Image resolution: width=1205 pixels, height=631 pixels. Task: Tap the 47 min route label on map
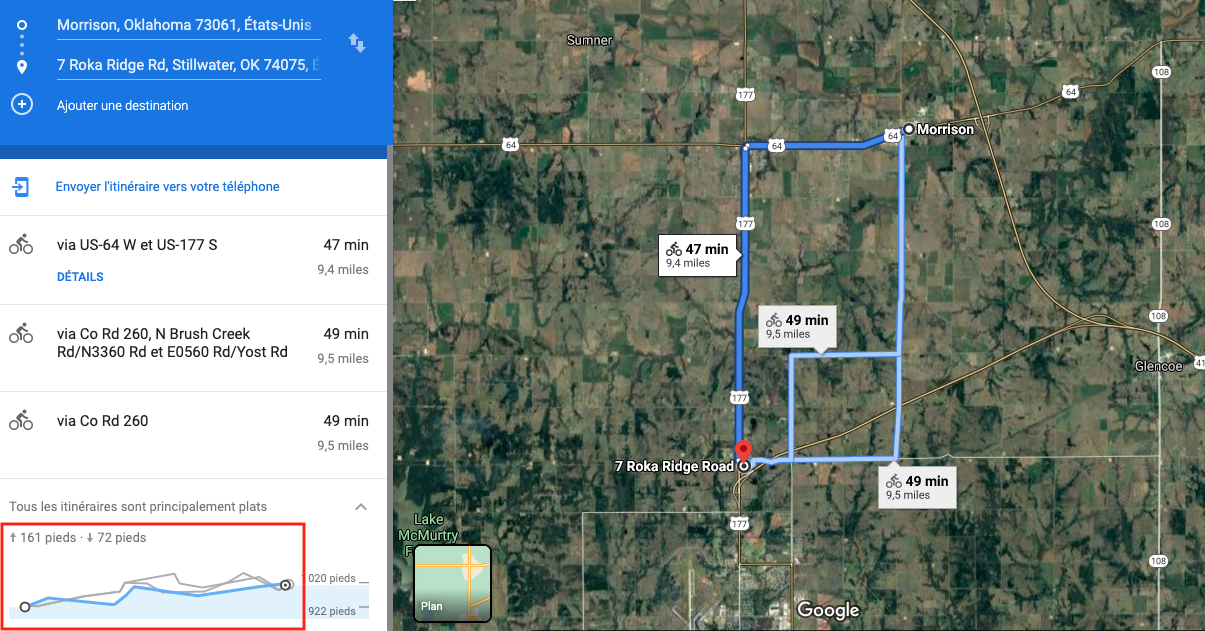pos(699,255)
